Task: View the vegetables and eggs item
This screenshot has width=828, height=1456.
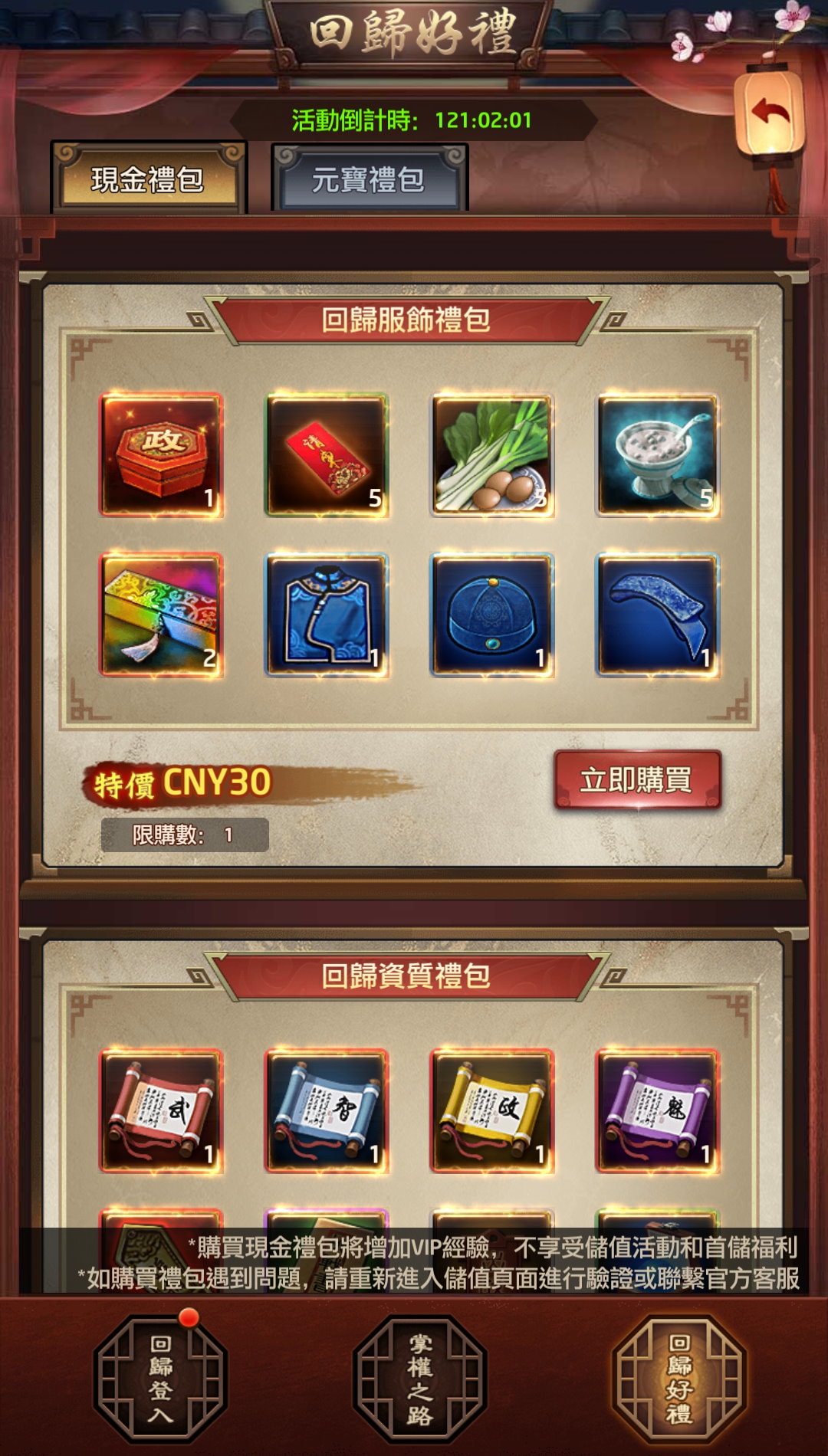Action: point(492,455)
